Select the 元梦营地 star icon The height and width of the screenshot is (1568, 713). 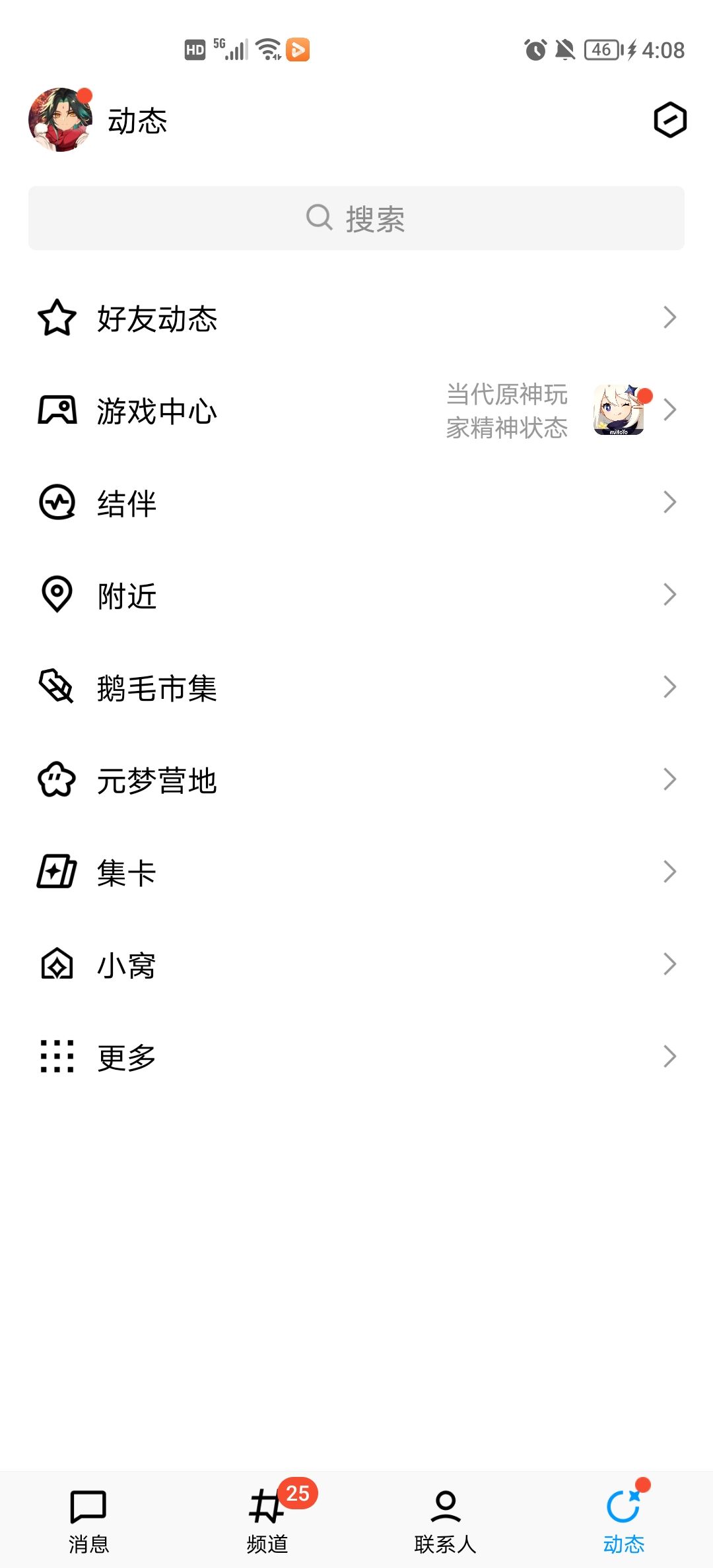pos(57,780)
